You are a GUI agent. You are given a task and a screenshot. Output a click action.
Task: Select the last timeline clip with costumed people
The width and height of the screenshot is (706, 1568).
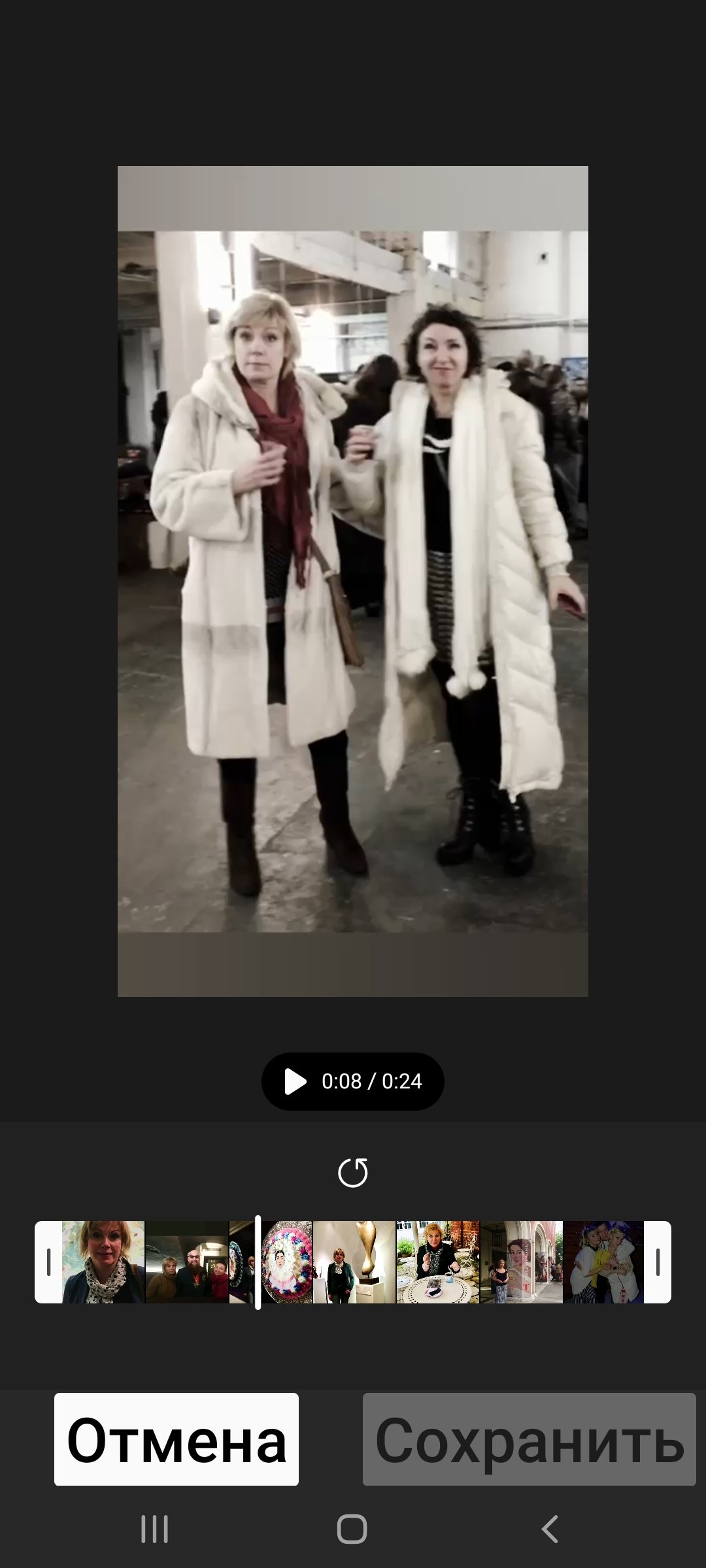pyautogui.click(x=603, y=1262)
